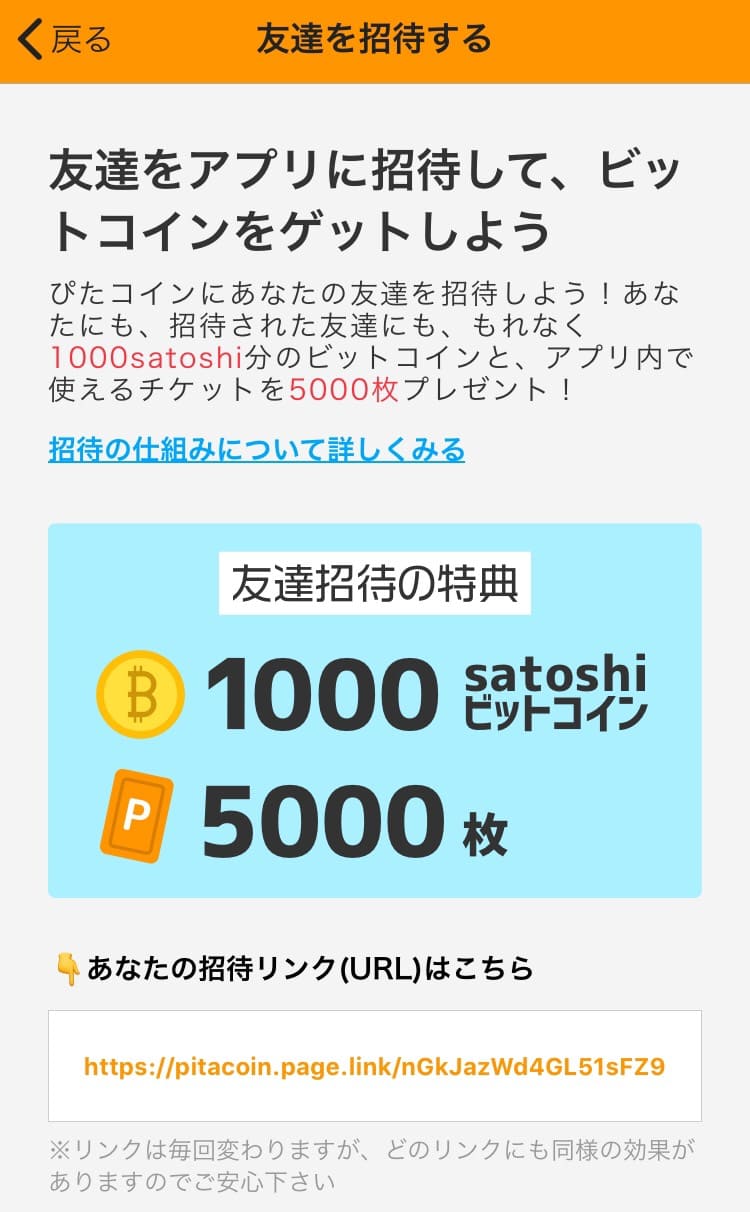The height and width of the screenshot is (1212, 750).
Task: Open 招待の仕組みについて詳しくみる link
Action: point(257,450)
